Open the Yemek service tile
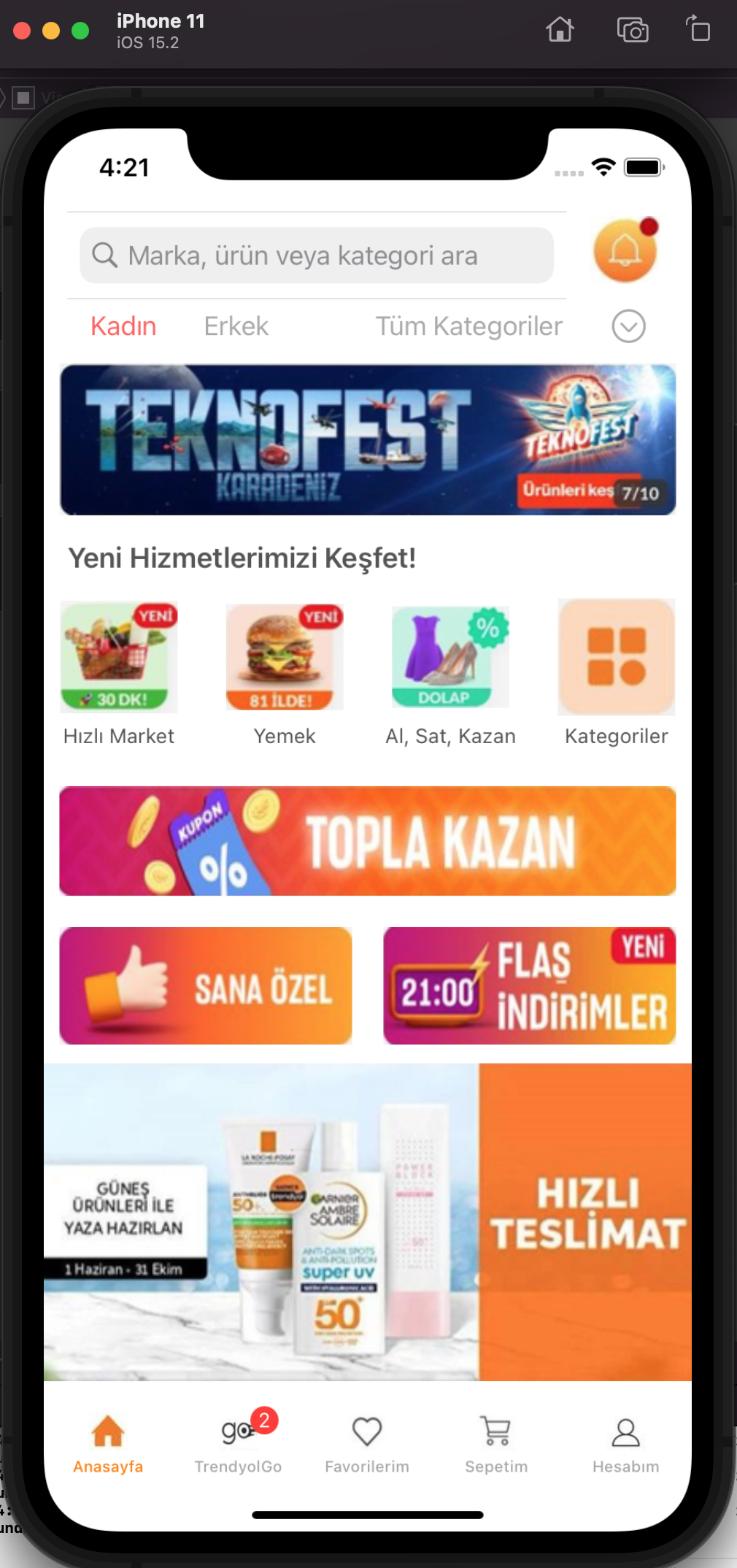This screenshot has height=1568, width=737. 285,673
